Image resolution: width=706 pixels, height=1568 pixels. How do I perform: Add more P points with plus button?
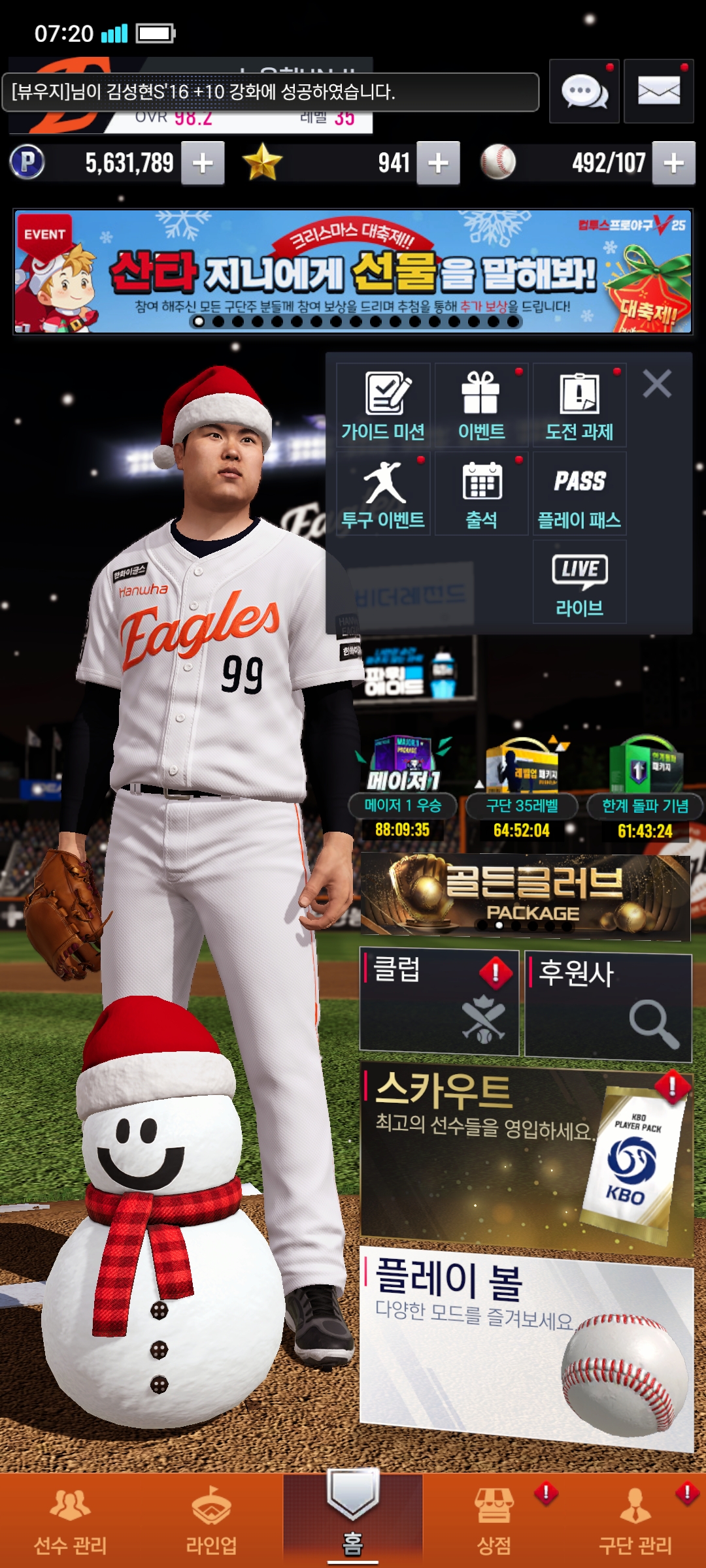point(203,163)
